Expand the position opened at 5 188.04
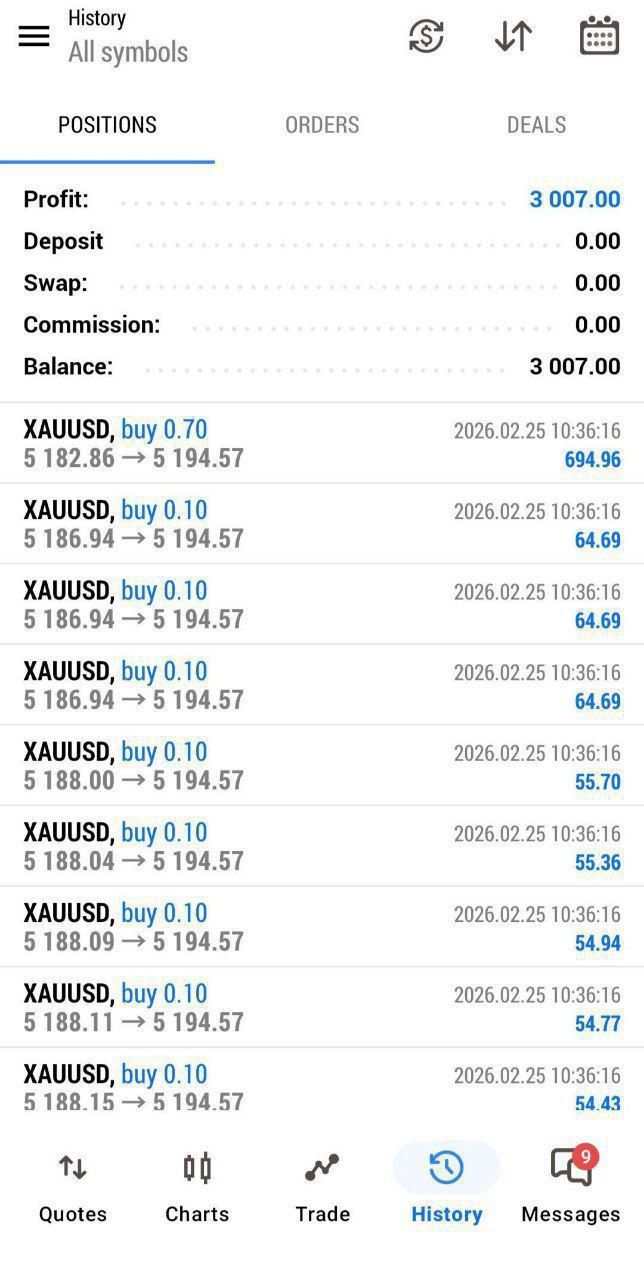Viewport: 644px width, 1280px height. click(x=322, y=846)
